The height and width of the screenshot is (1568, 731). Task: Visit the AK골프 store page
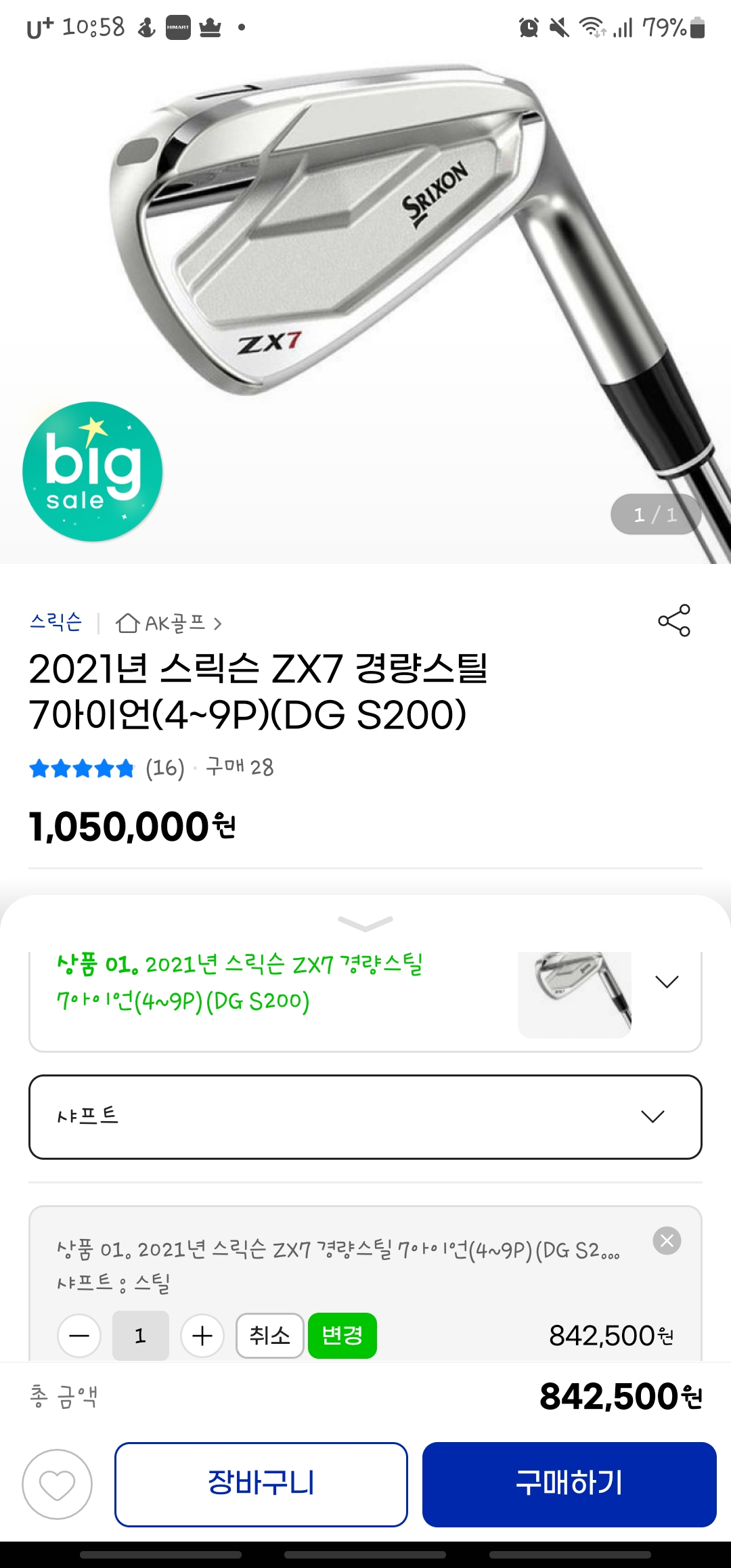(x=169, y=623)
